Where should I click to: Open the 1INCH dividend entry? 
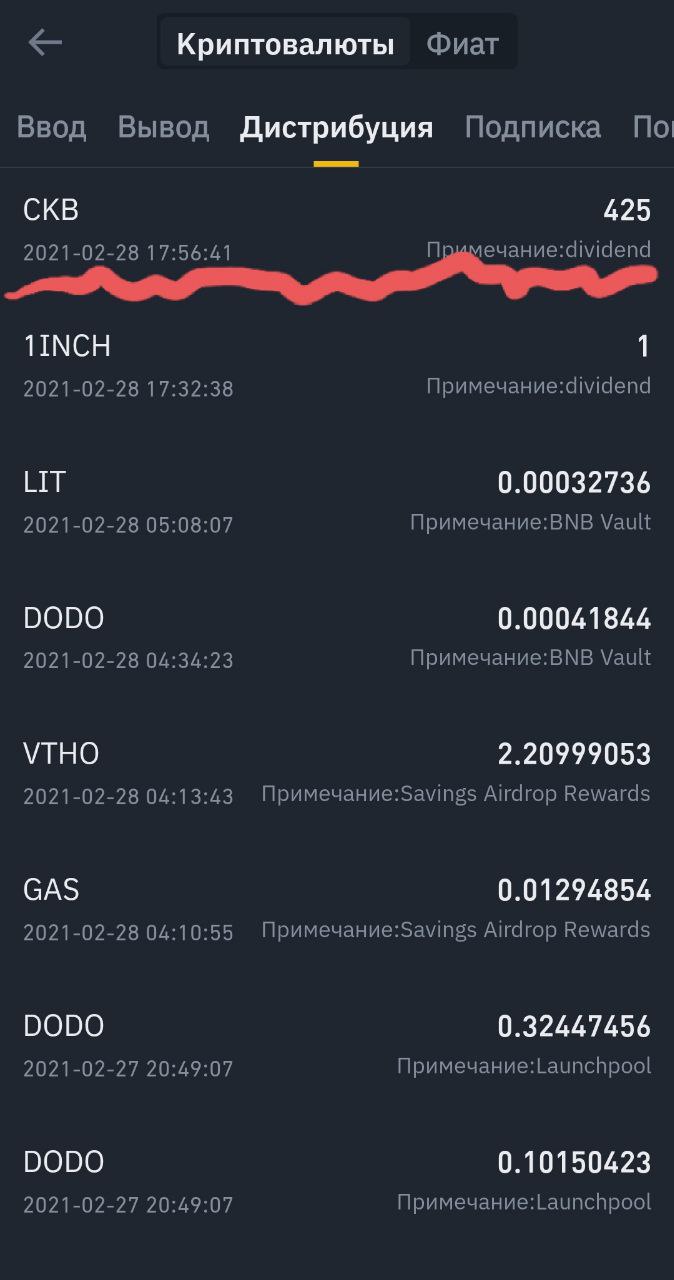(x=337, y=366)
